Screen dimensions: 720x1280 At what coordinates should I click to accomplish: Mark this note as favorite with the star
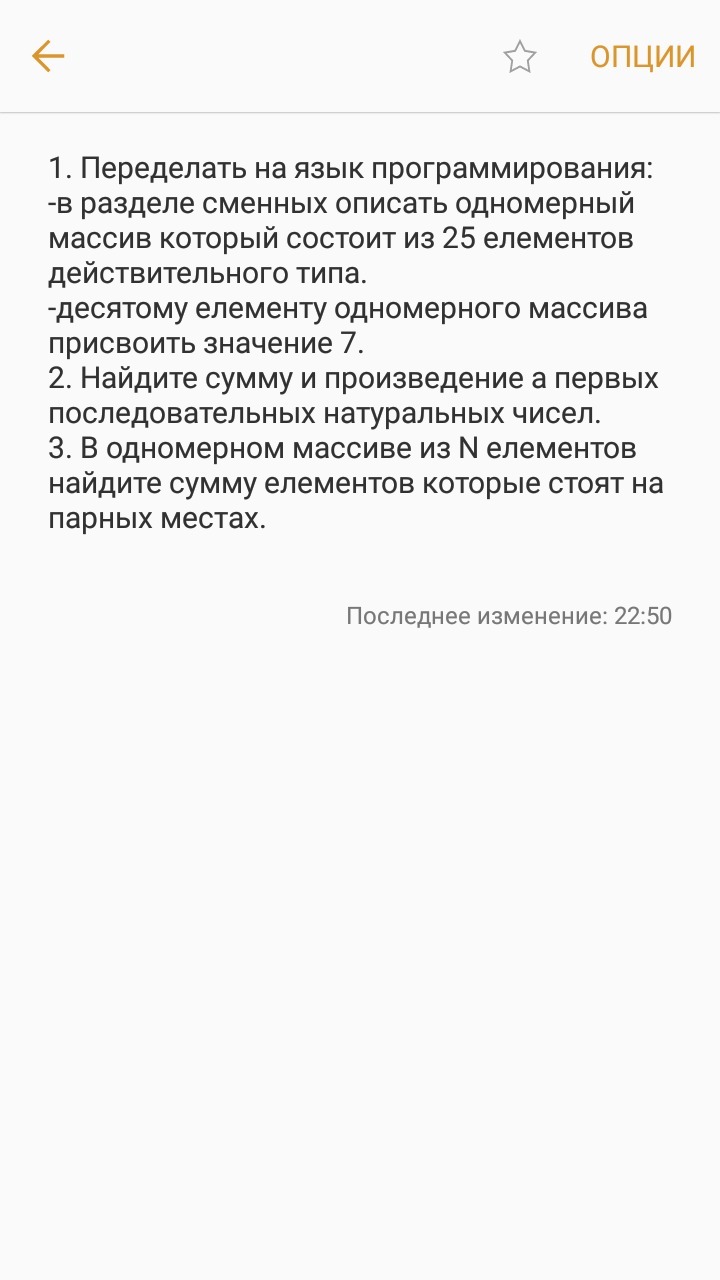519,57
